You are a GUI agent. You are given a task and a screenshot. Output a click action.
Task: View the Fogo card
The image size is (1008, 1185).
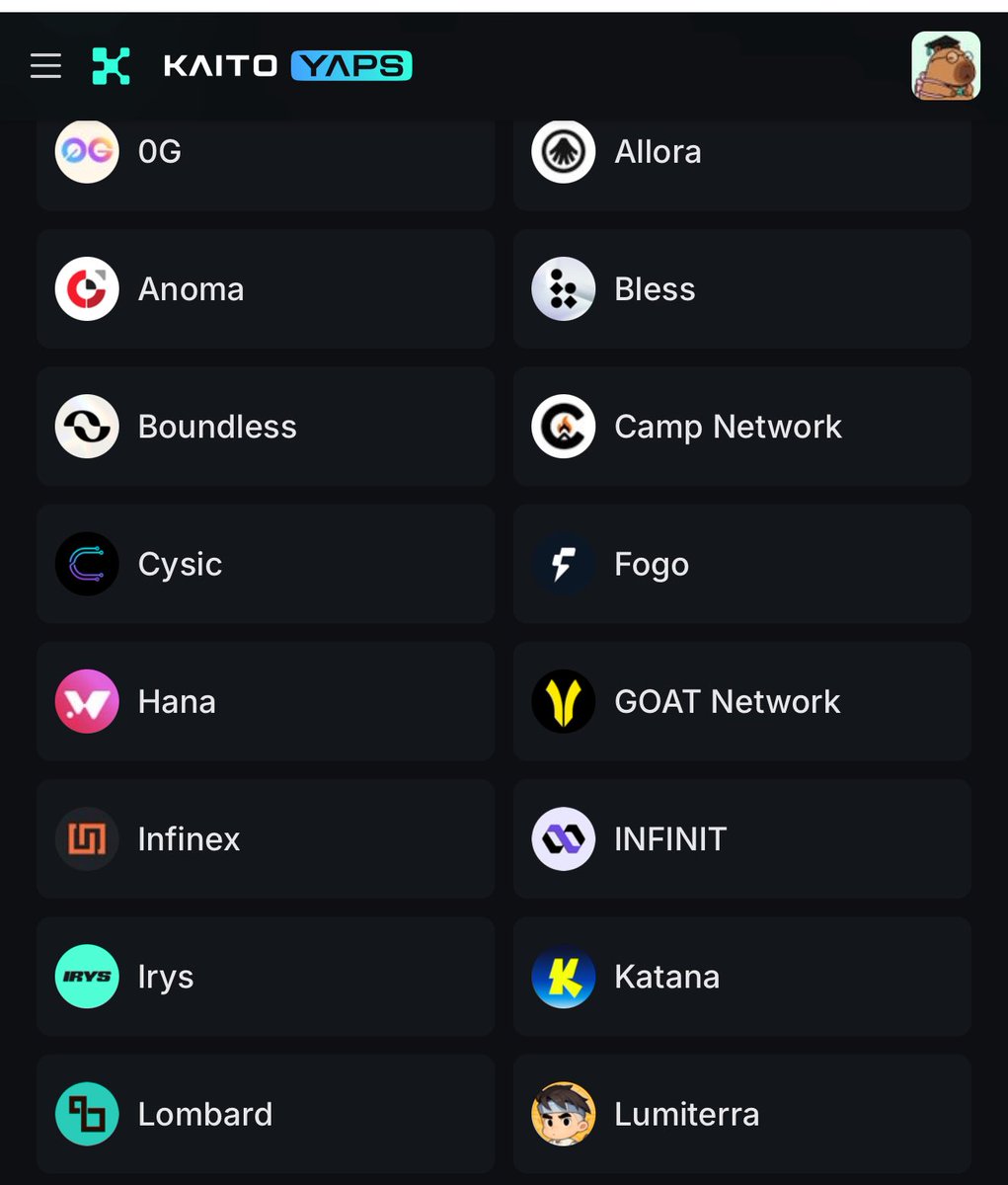741,564
